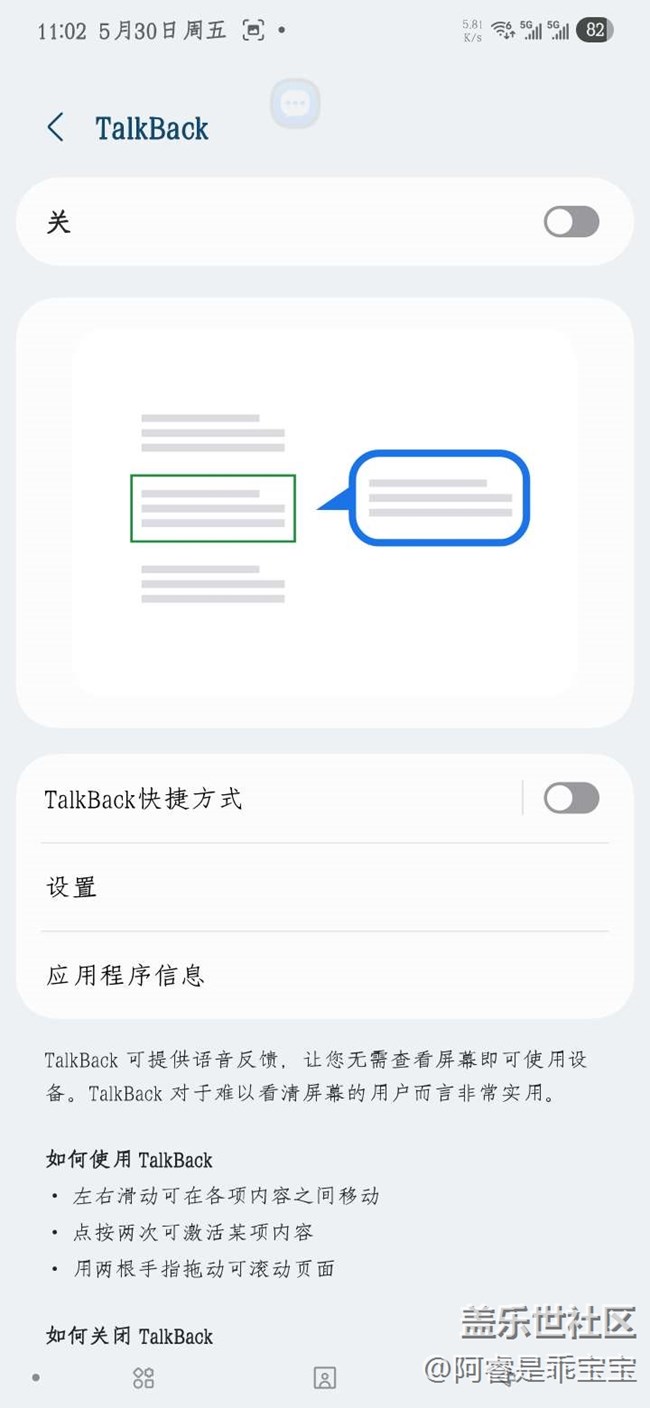
Task: Open 设置 for TalkBack
Action: pos(325,887)
